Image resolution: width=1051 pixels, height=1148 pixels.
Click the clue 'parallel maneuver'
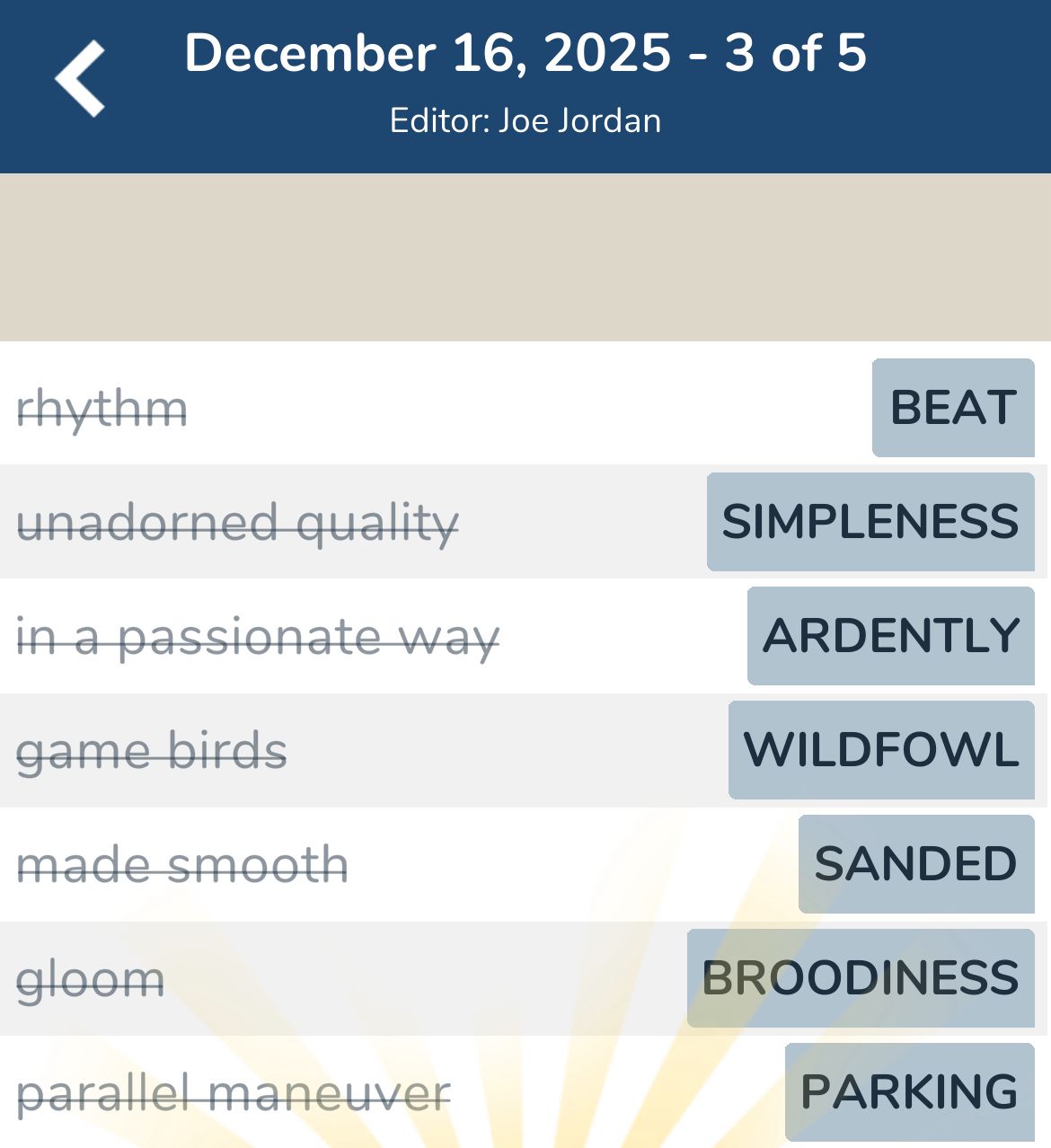[x=234, y=1092]
